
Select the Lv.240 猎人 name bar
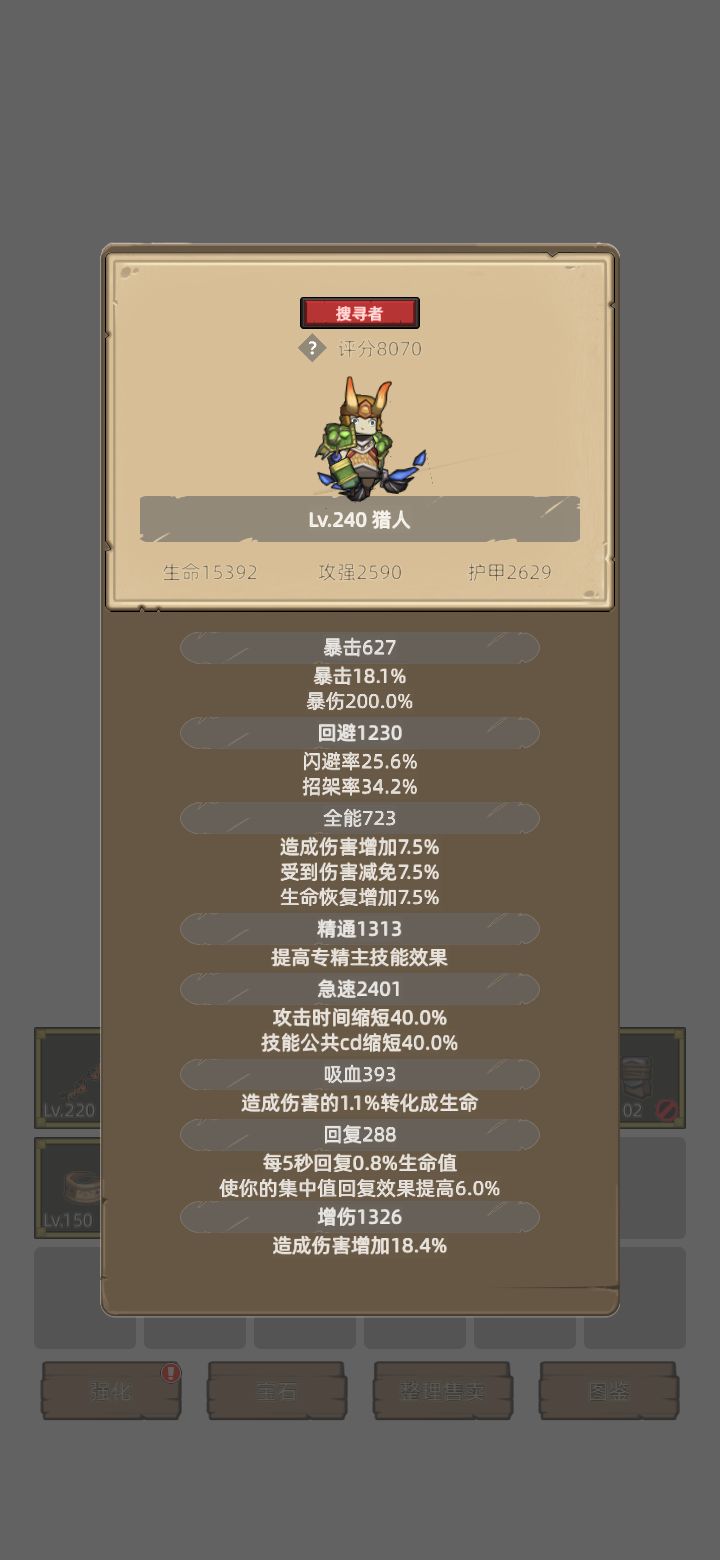(360, 519)
